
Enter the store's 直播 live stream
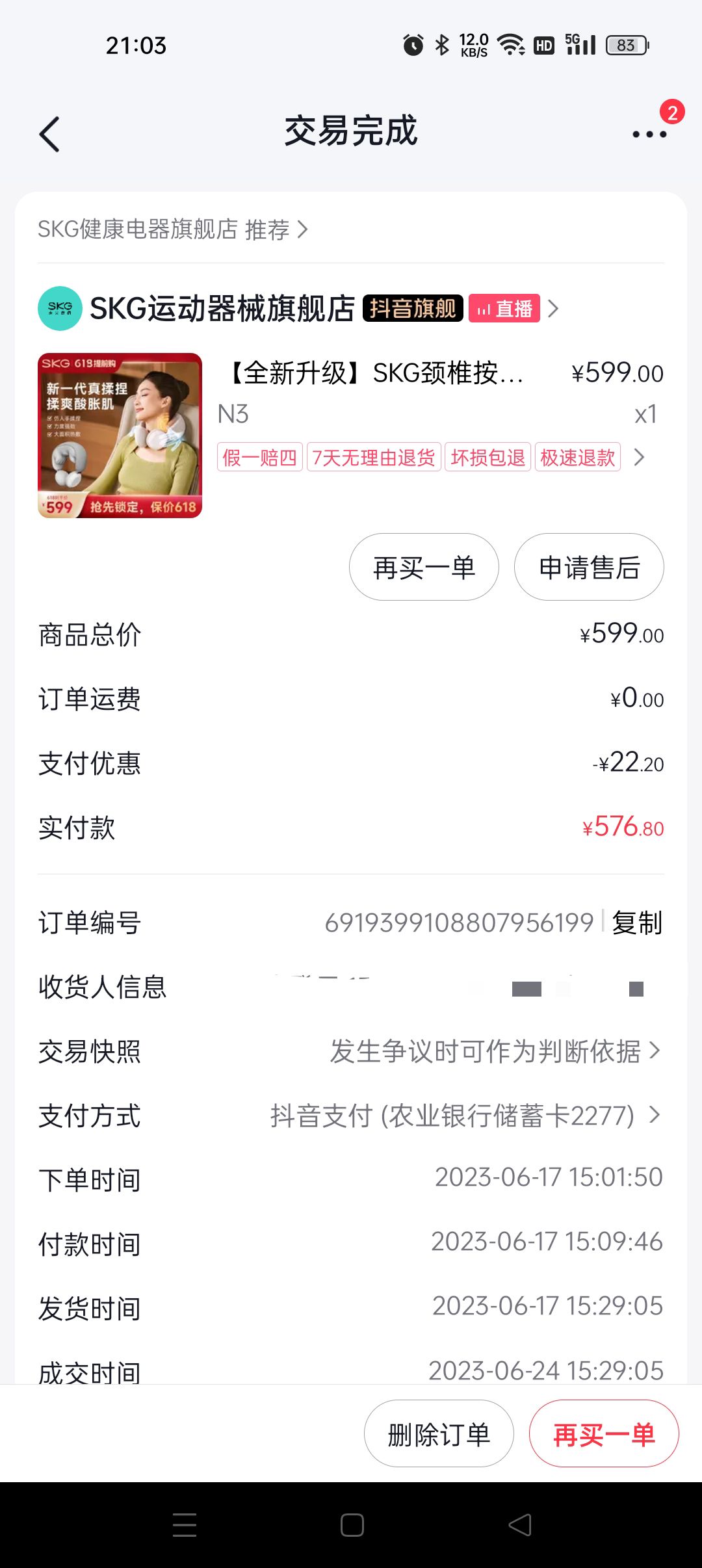504,308
